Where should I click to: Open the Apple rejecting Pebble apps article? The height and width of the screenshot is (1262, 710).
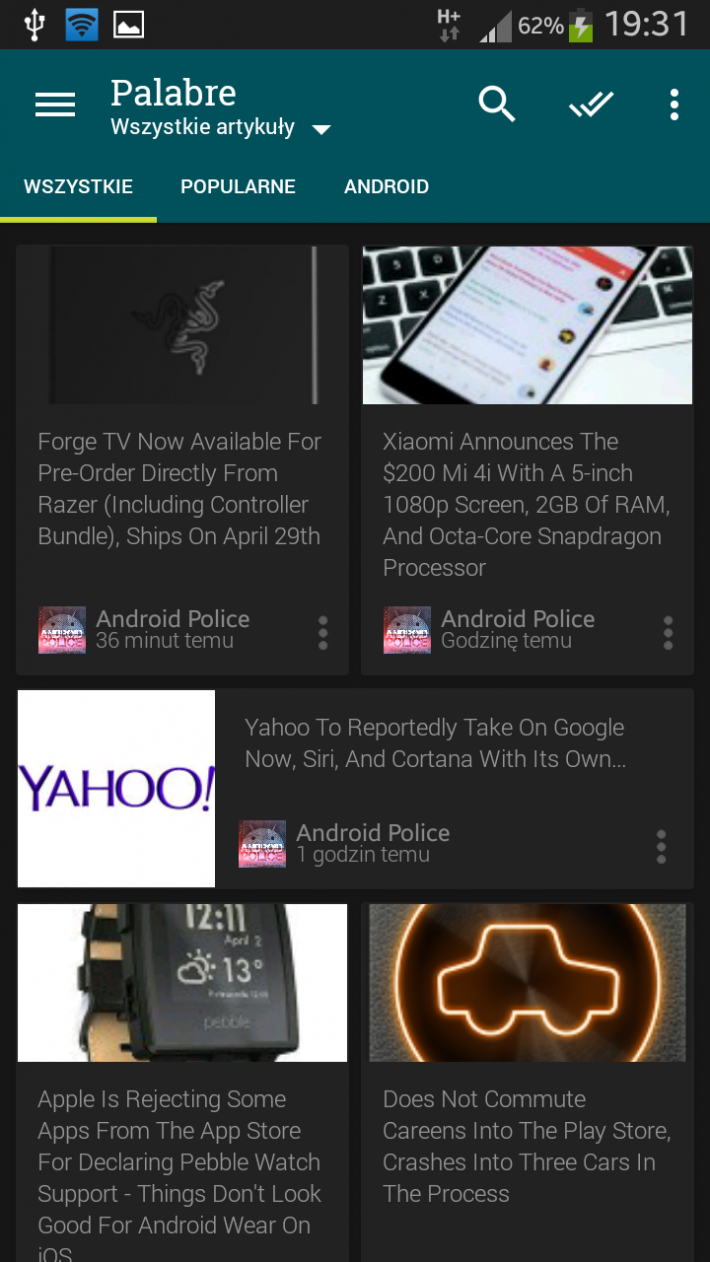[x=180, y=1160]
